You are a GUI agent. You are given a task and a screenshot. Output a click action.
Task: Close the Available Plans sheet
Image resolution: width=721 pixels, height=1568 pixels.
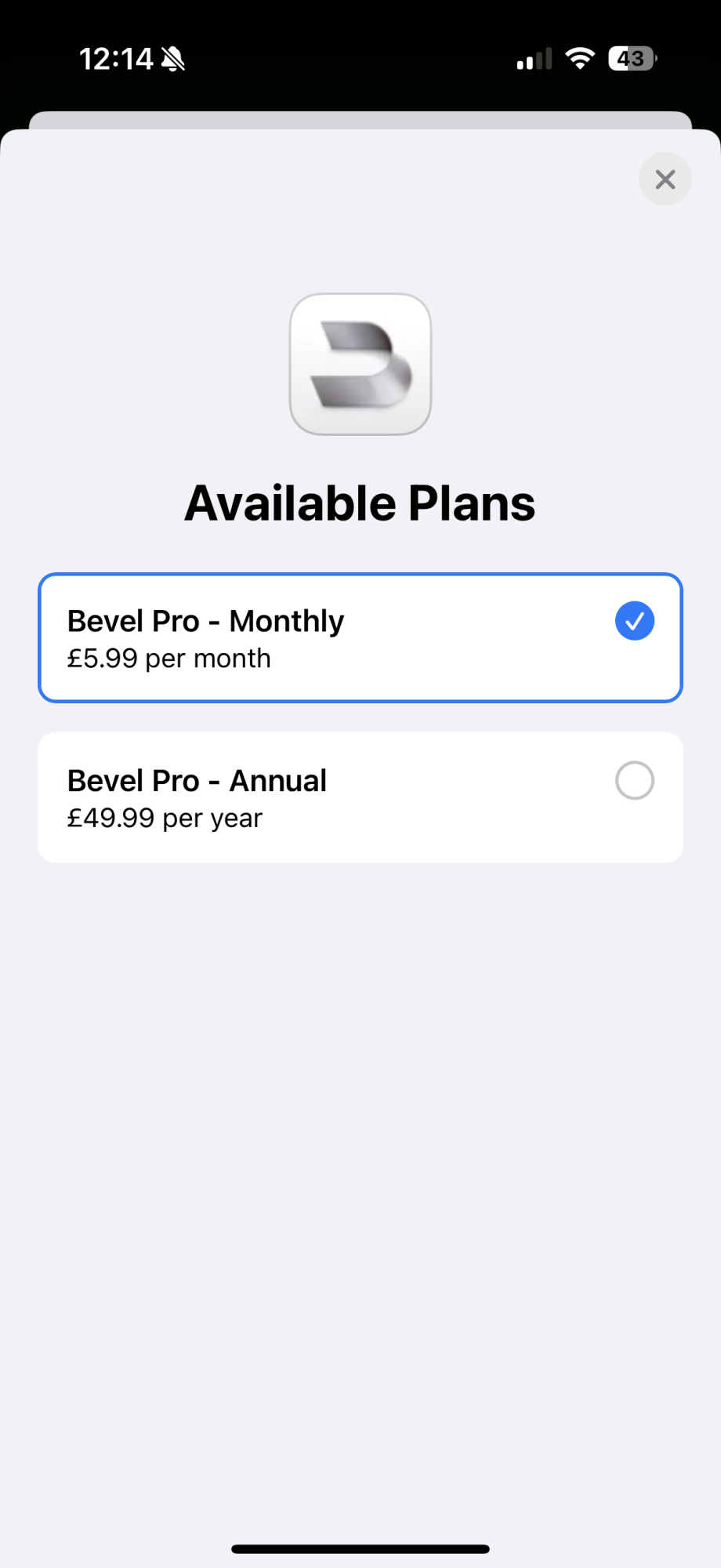[665, 180]
